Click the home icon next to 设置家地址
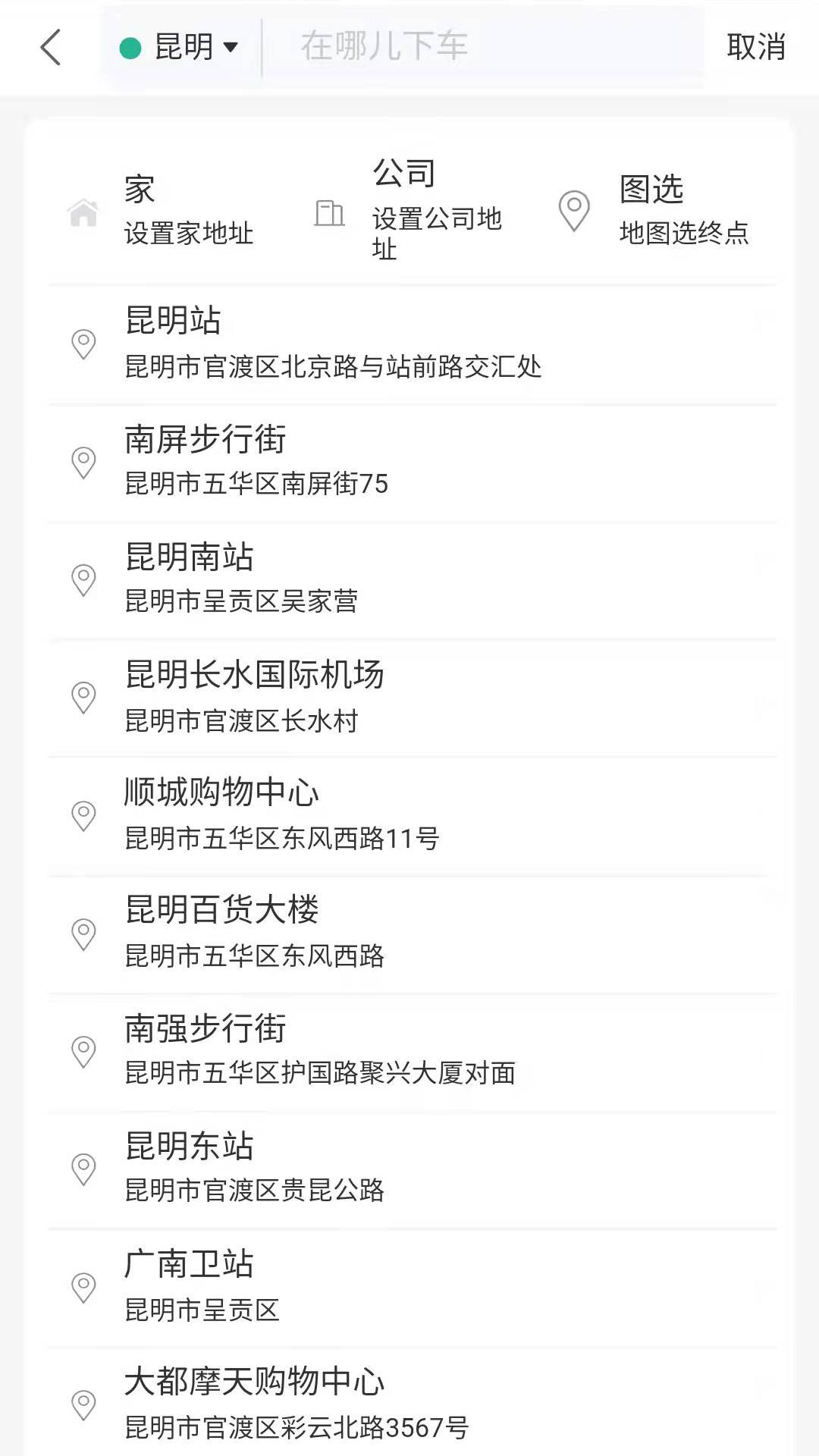 pyautogui.click(x=82, y=215)
